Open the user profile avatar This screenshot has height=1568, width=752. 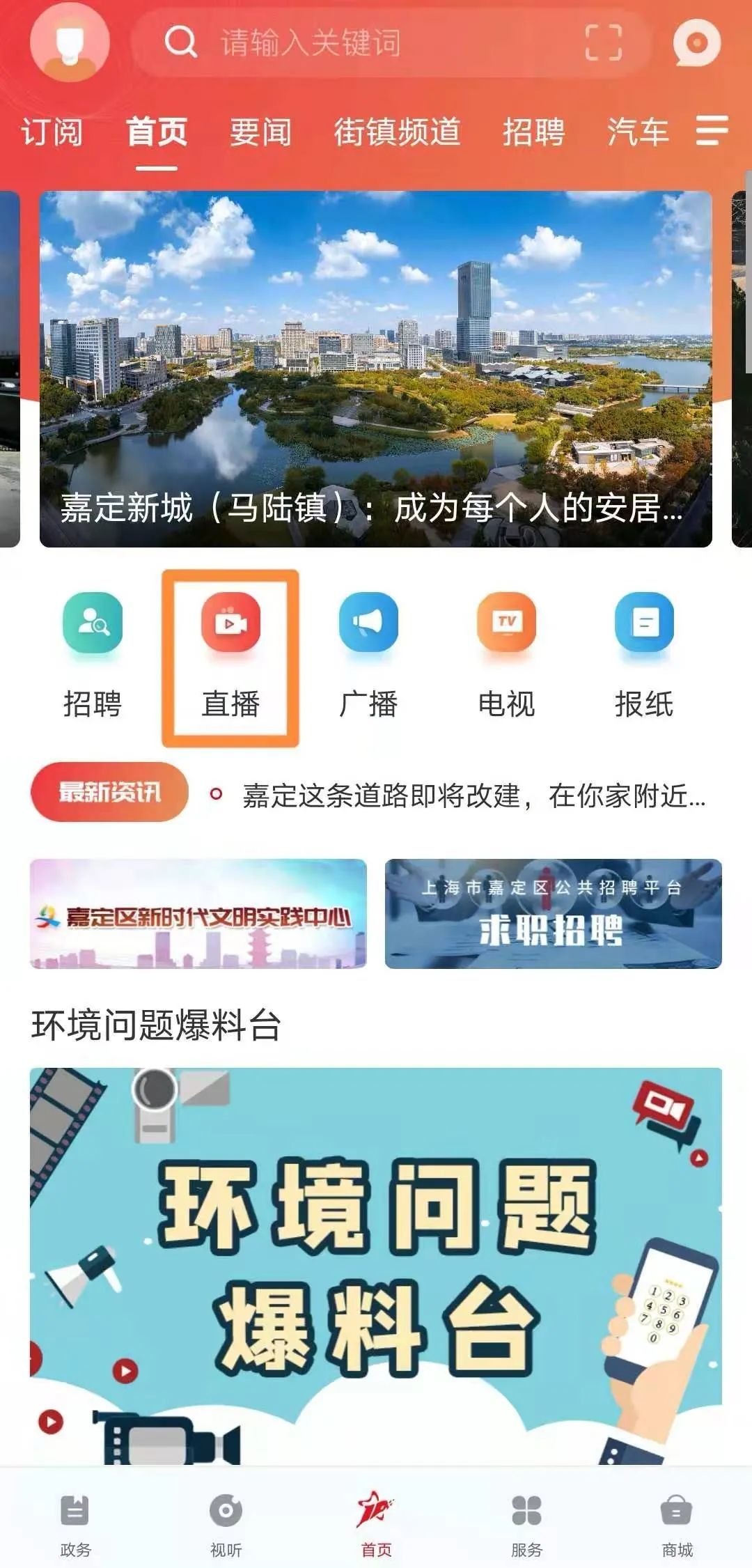pyautogui.click(x=70, y=42)
